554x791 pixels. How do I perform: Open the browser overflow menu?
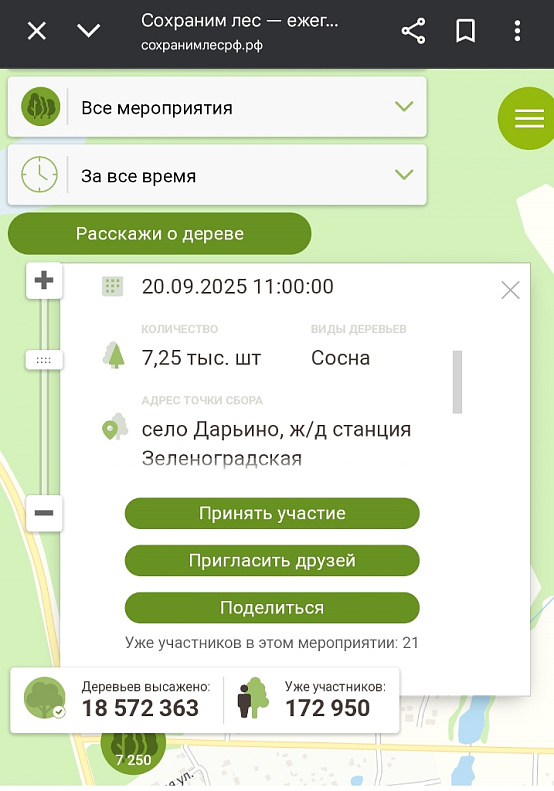pos(517,31)
